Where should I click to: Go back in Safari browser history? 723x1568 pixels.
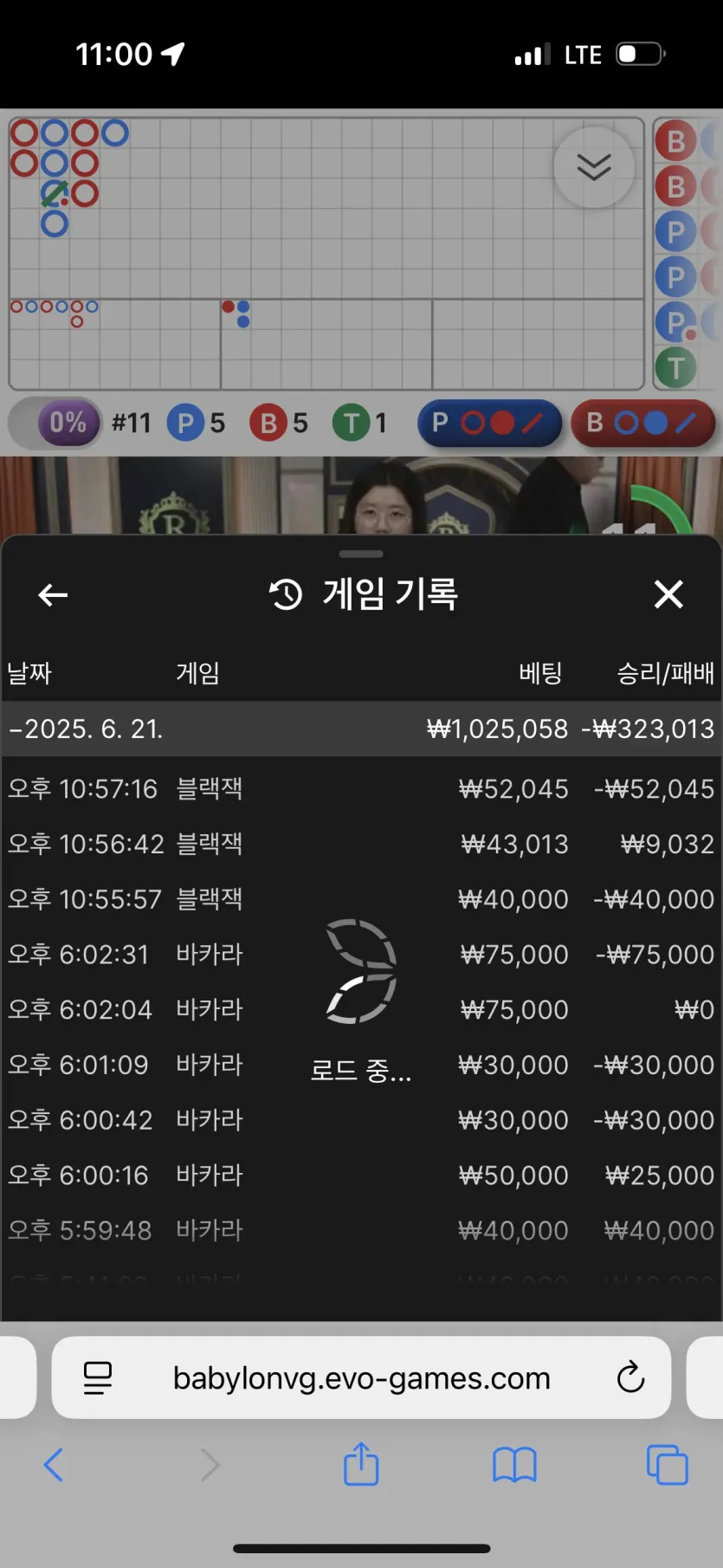pyautogui.click(x=54, y=1465)
